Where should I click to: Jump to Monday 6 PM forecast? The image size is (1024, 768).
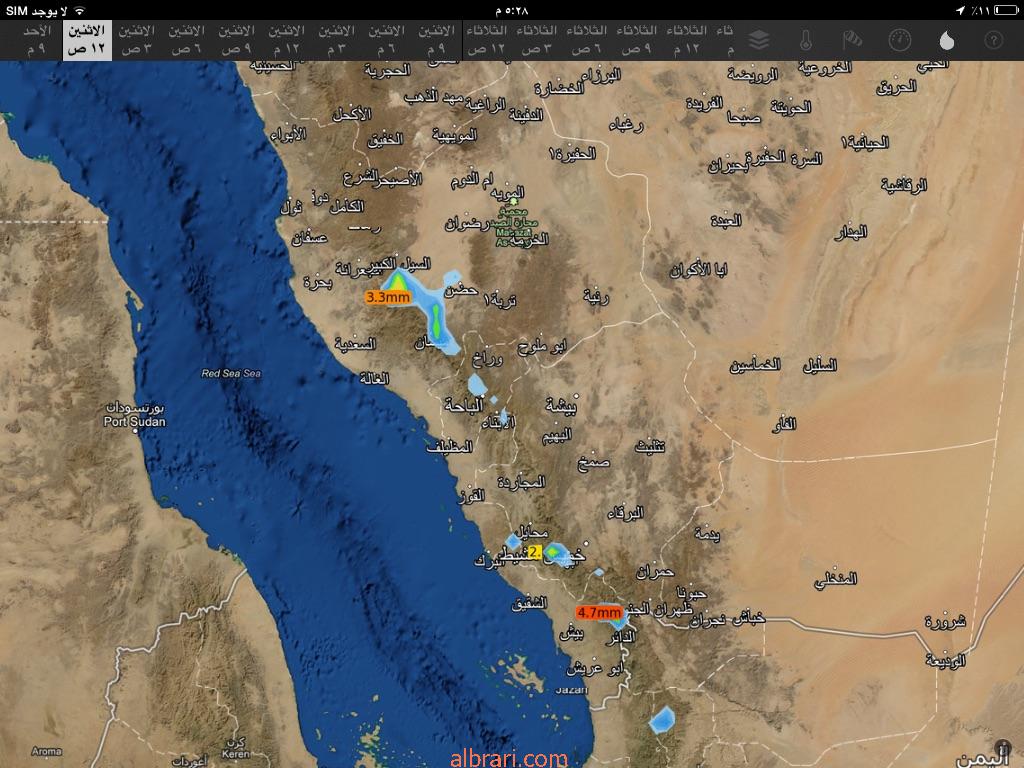386,40
